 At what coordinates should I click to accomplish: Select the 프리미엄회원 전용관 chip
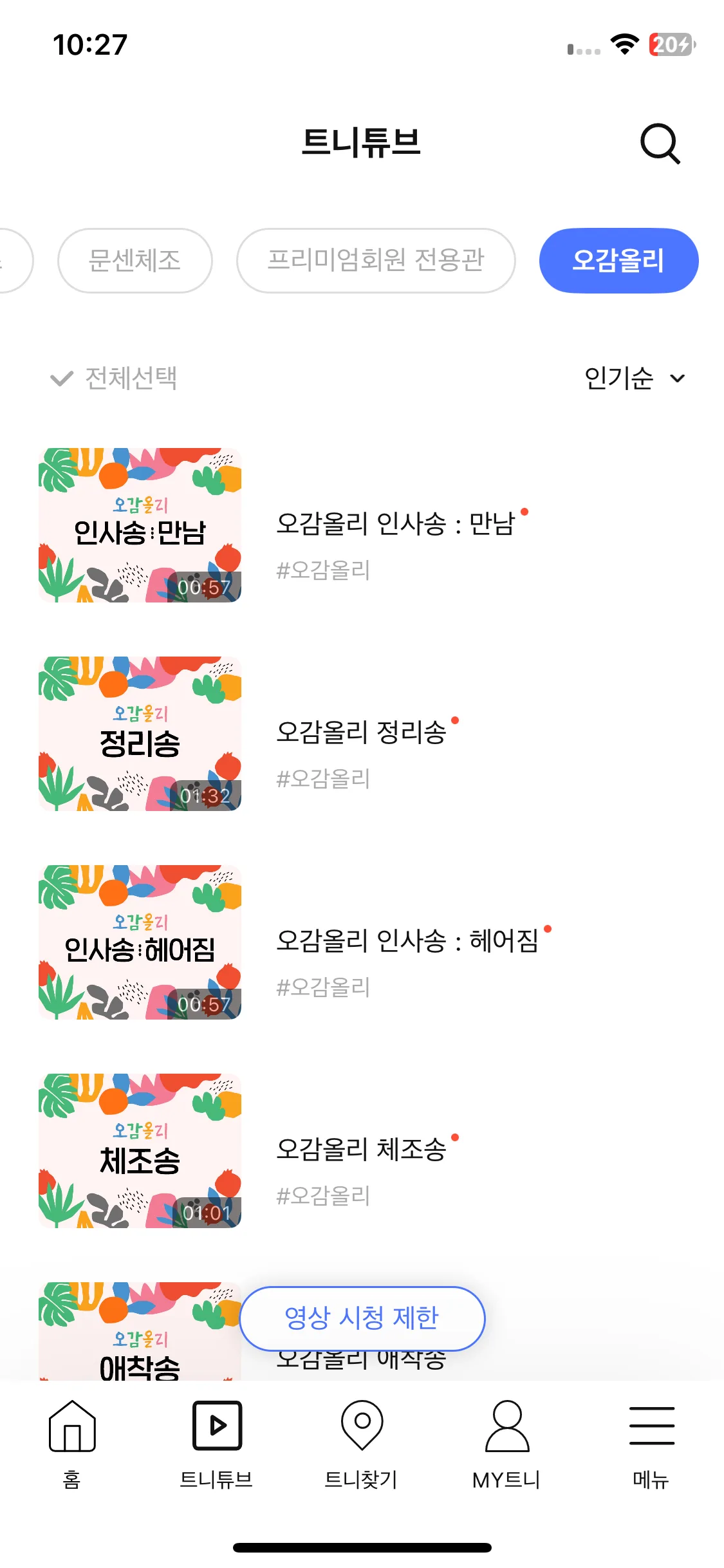pos(376,261)
